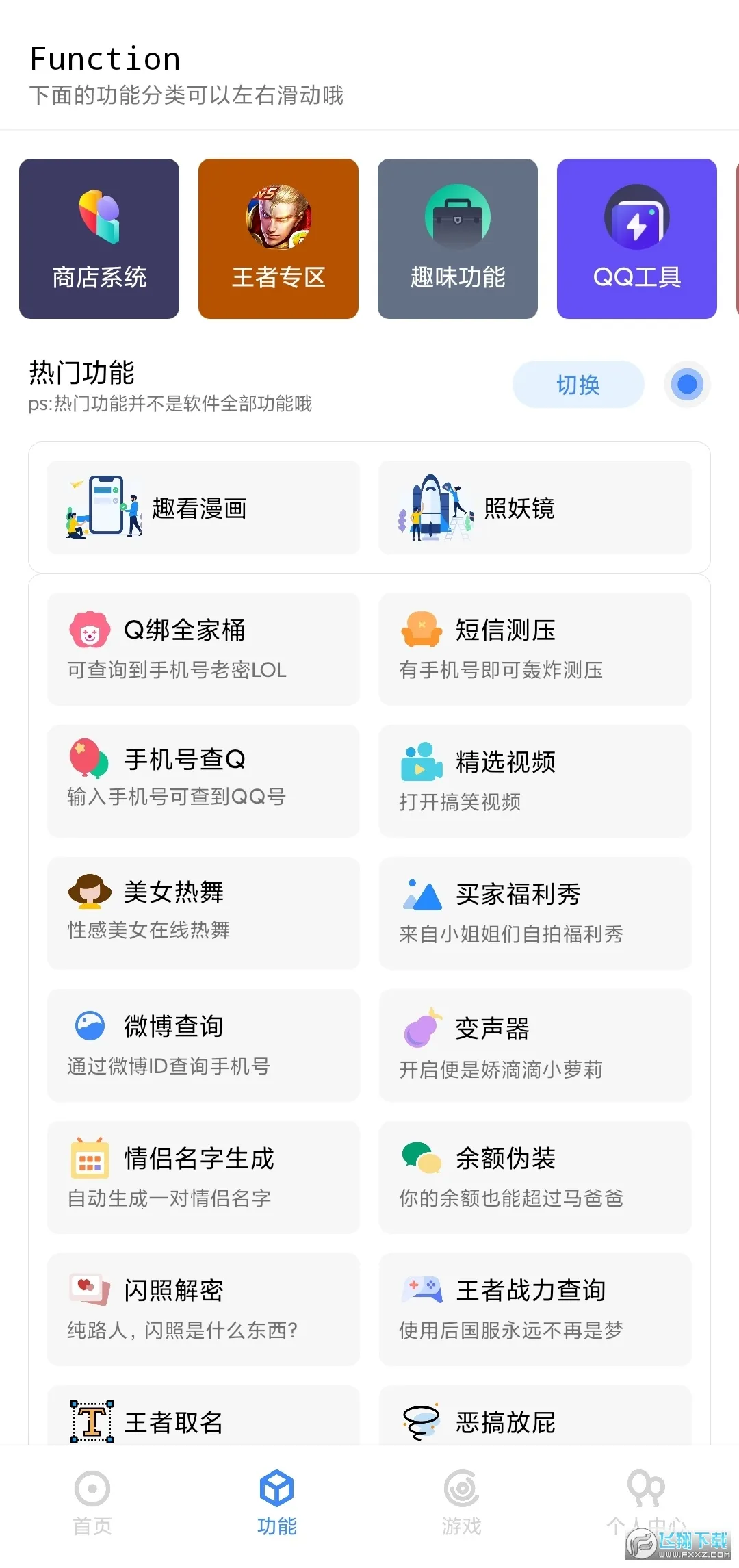Open the 微博查询 feature icon
This screenshot has height=1568, width=739.
[x=88, y=1025]
